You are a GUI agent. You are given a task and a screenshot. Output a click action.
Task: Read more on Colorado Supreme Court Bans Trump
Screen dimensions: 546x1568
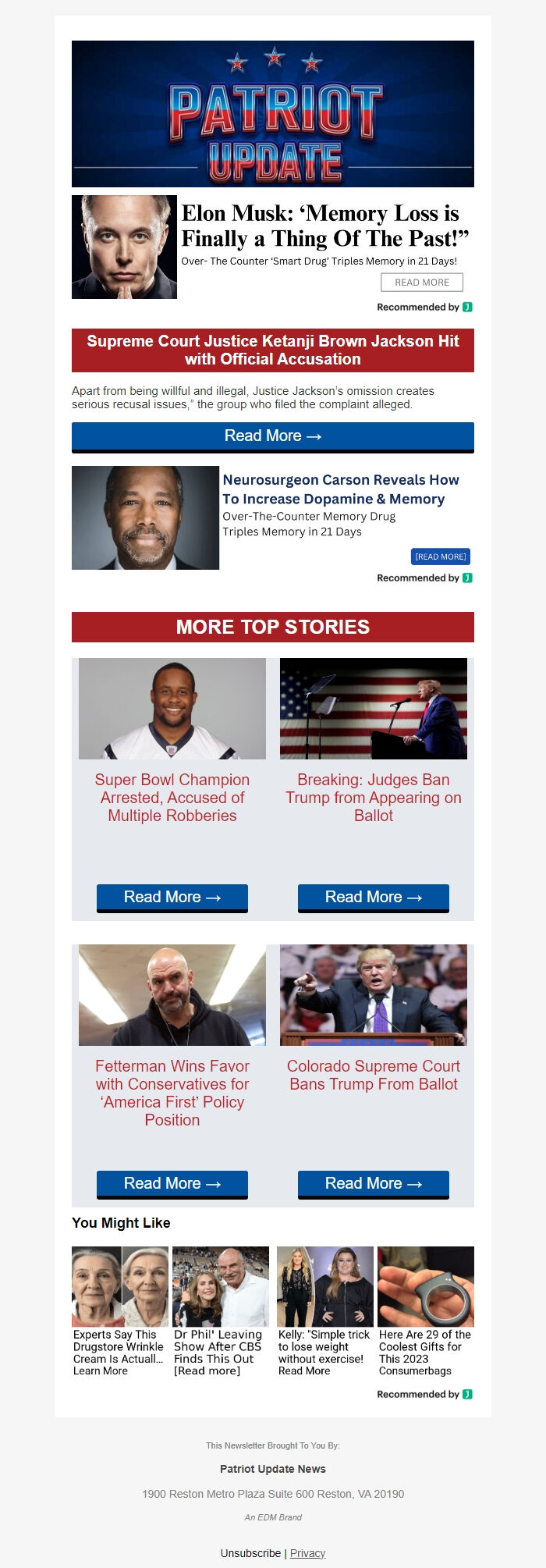(373, 1184)
